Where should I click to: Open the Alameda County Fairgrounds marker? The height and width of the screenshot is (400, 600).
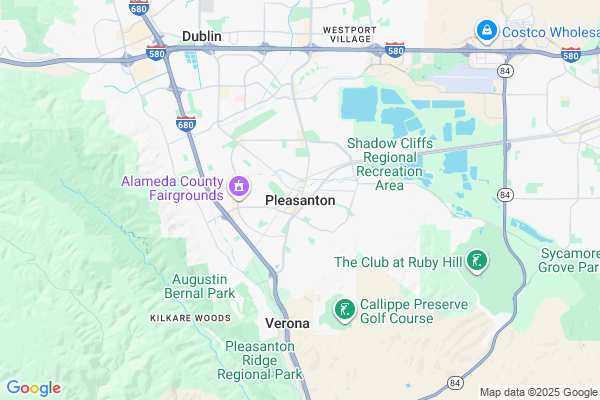point(239,187)
